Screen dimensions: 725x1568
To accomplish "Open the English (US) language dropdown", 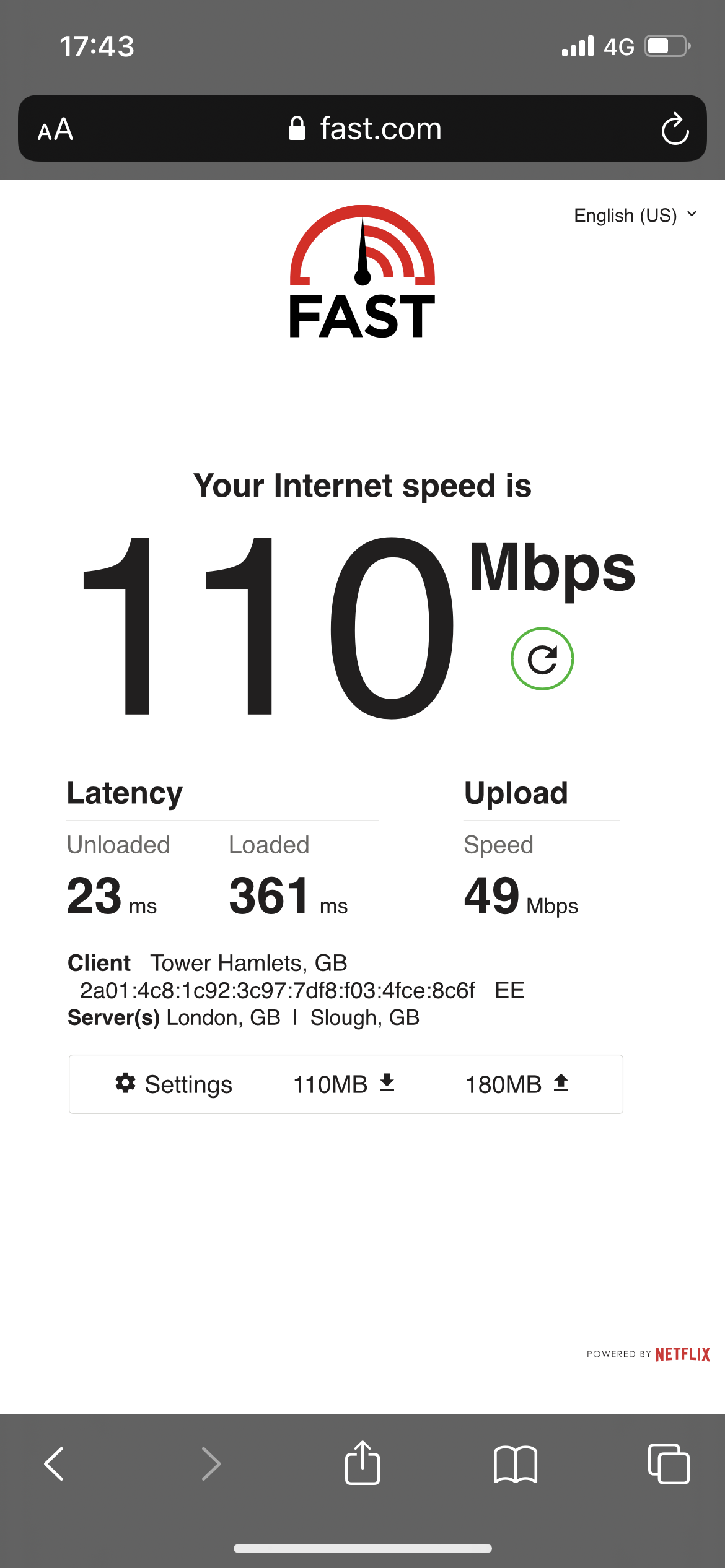I will pyautogui.click(x=636, y=215).
